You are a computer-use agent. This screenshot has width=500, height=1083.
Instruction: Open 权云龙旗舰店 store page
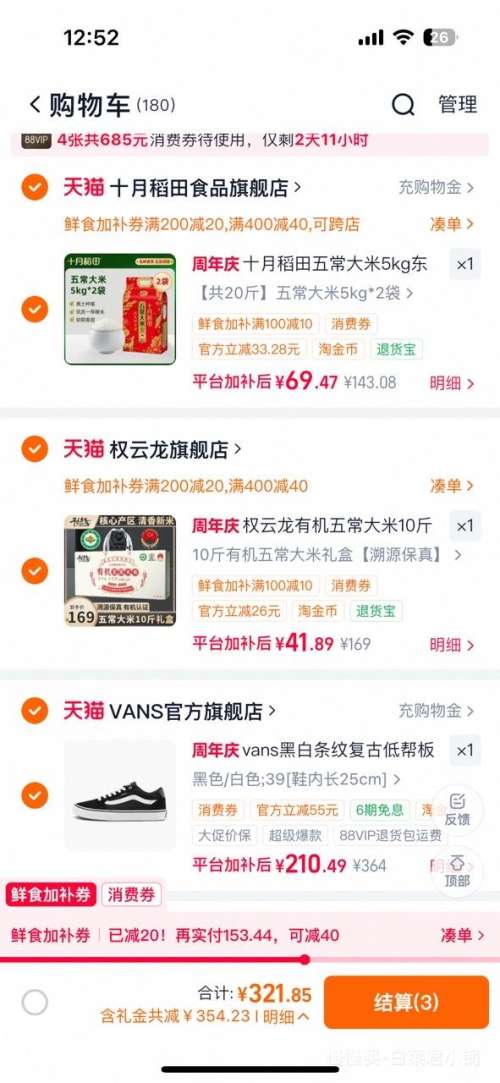coord(175,450)
